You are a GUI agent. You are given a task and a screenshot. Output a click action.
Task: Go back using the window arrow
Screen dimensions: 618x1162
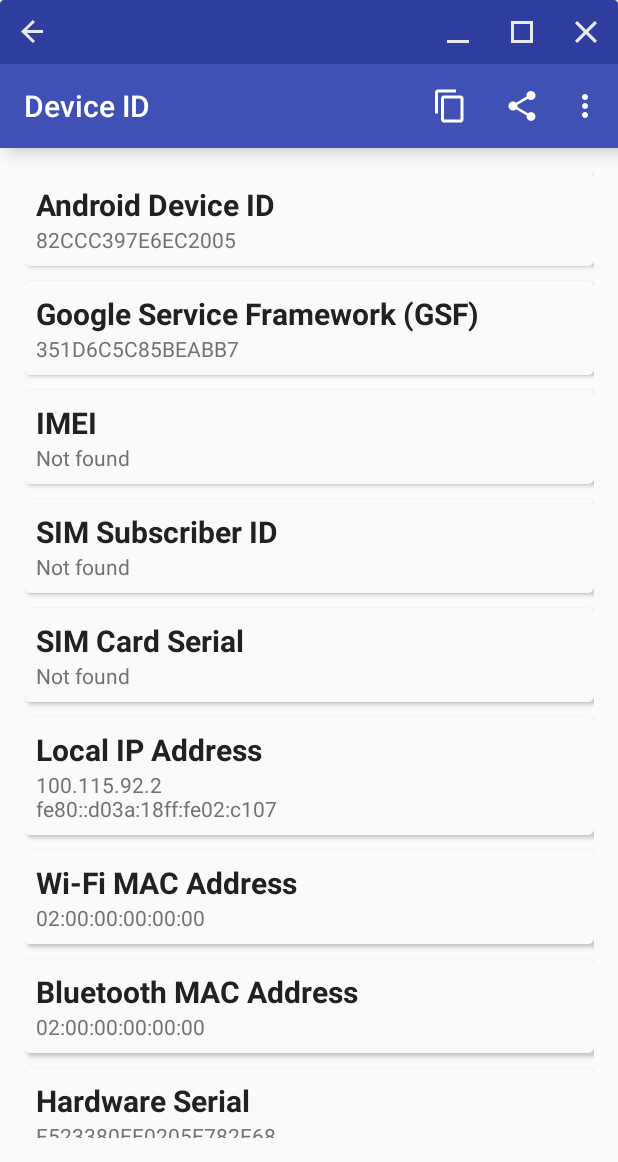click(33, 32)
